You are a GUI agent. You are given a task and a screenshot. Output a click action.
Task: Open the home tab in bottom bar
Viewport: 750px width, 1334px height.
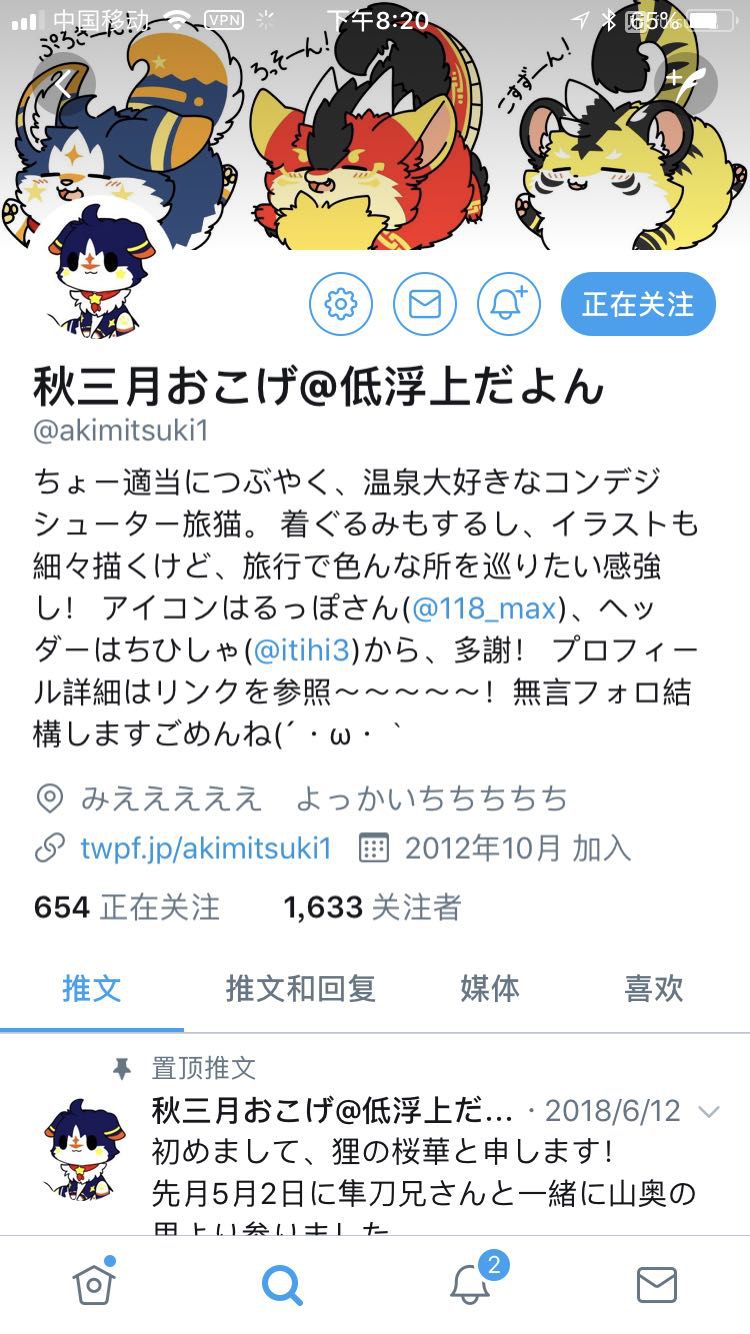click(x=94, y=1284)
